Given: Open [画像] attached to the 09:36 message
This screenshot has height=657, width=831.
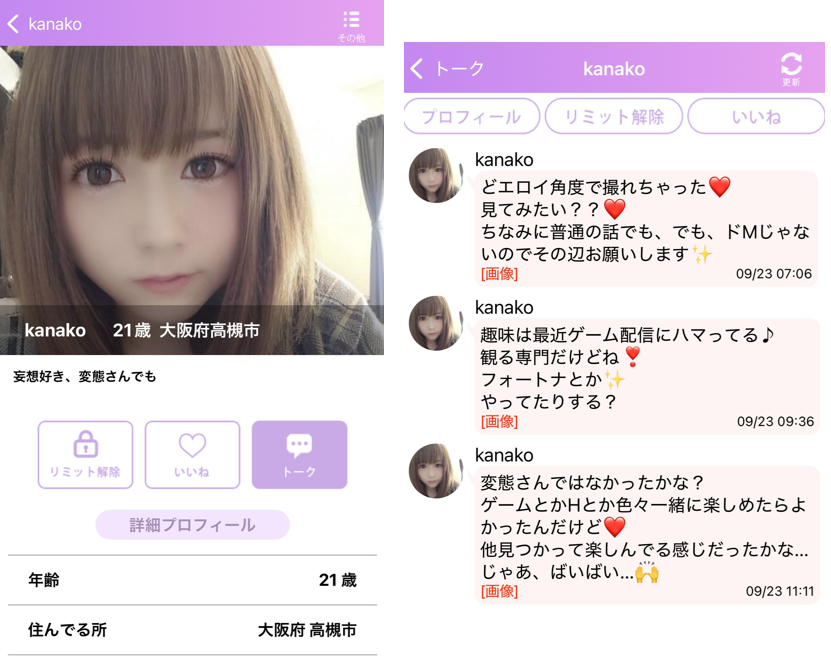Looking at the screenshot, I should (x=499, y=422).
